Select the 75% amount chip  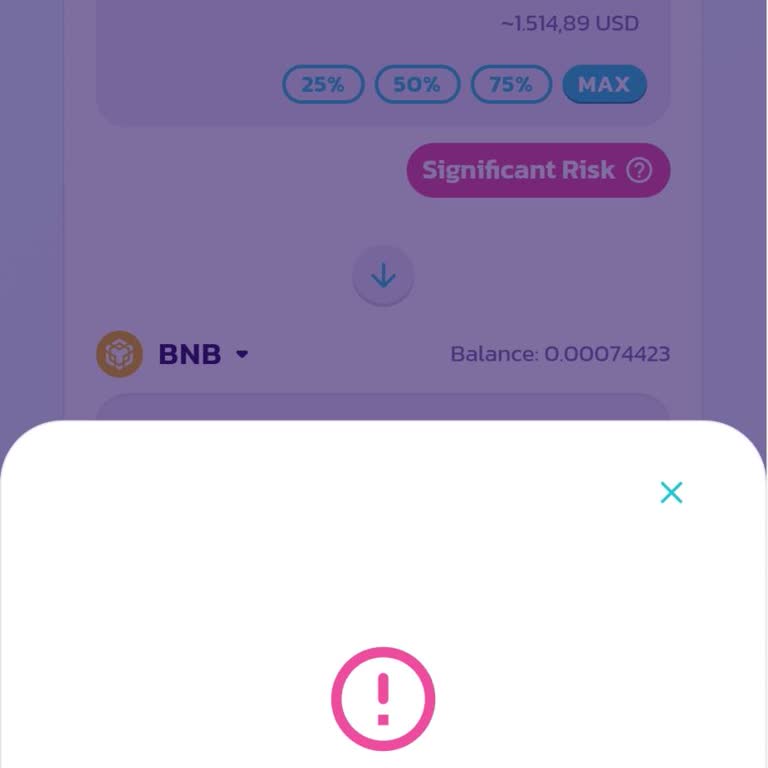(511, 85)
